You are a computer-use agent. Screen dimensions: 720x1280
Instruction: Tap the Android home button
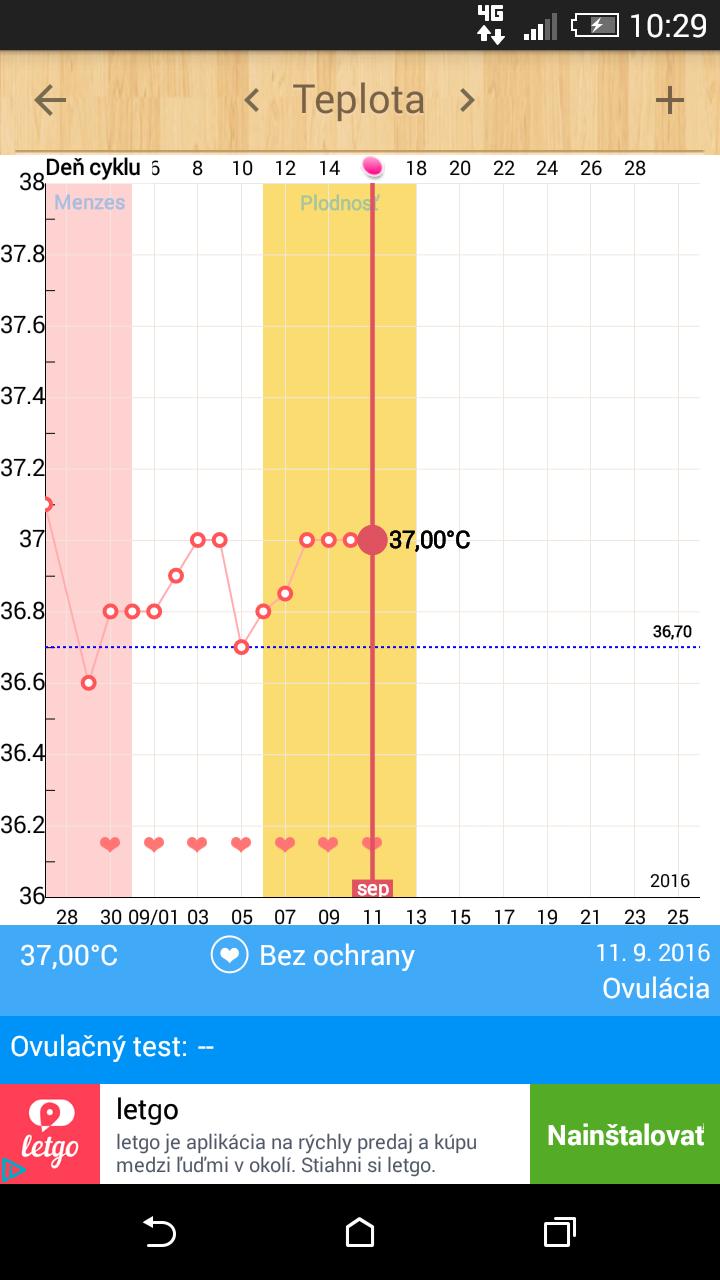click(x=360, y=1232)
